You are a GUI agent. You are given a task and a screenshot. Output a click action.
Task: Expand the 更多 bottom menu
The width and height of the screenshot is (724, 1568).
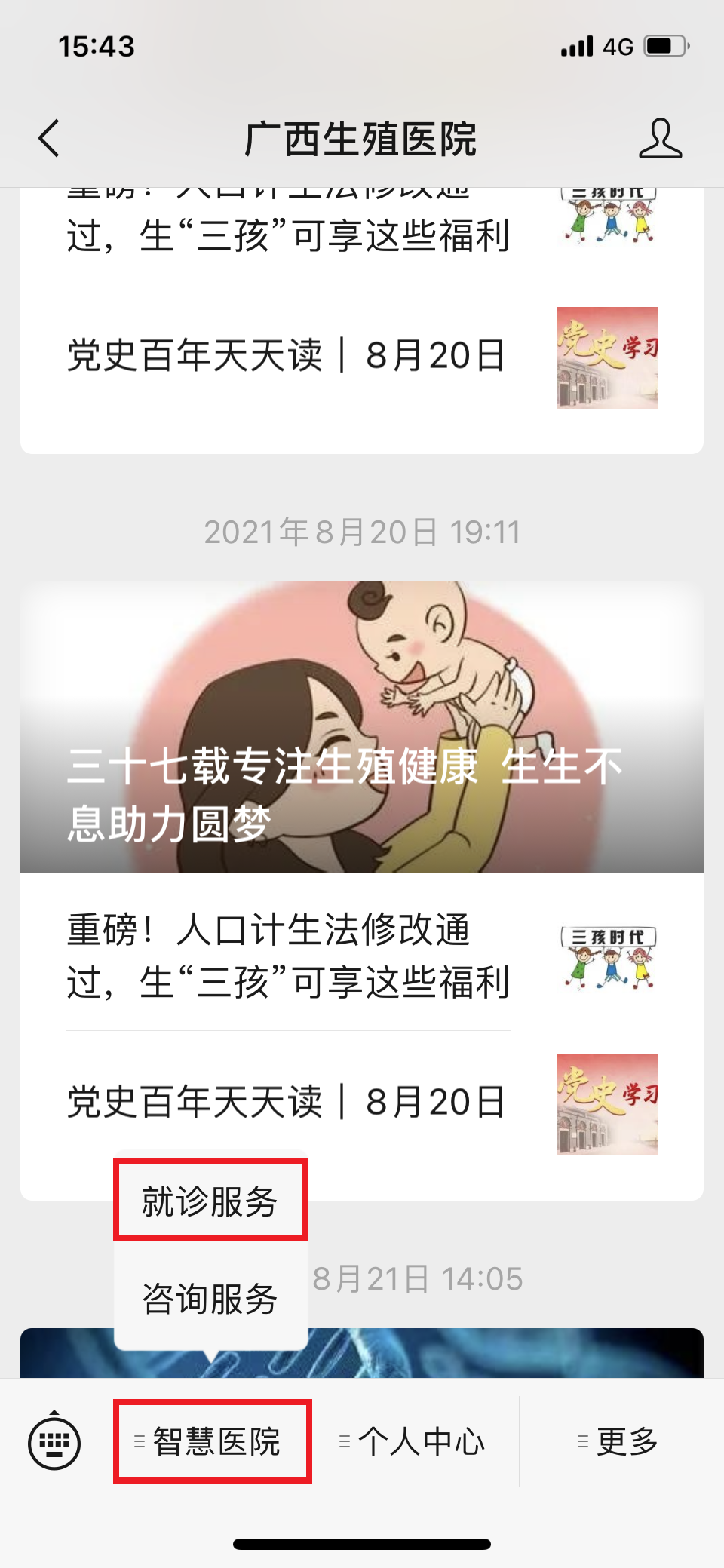[x=620, y=1442]
